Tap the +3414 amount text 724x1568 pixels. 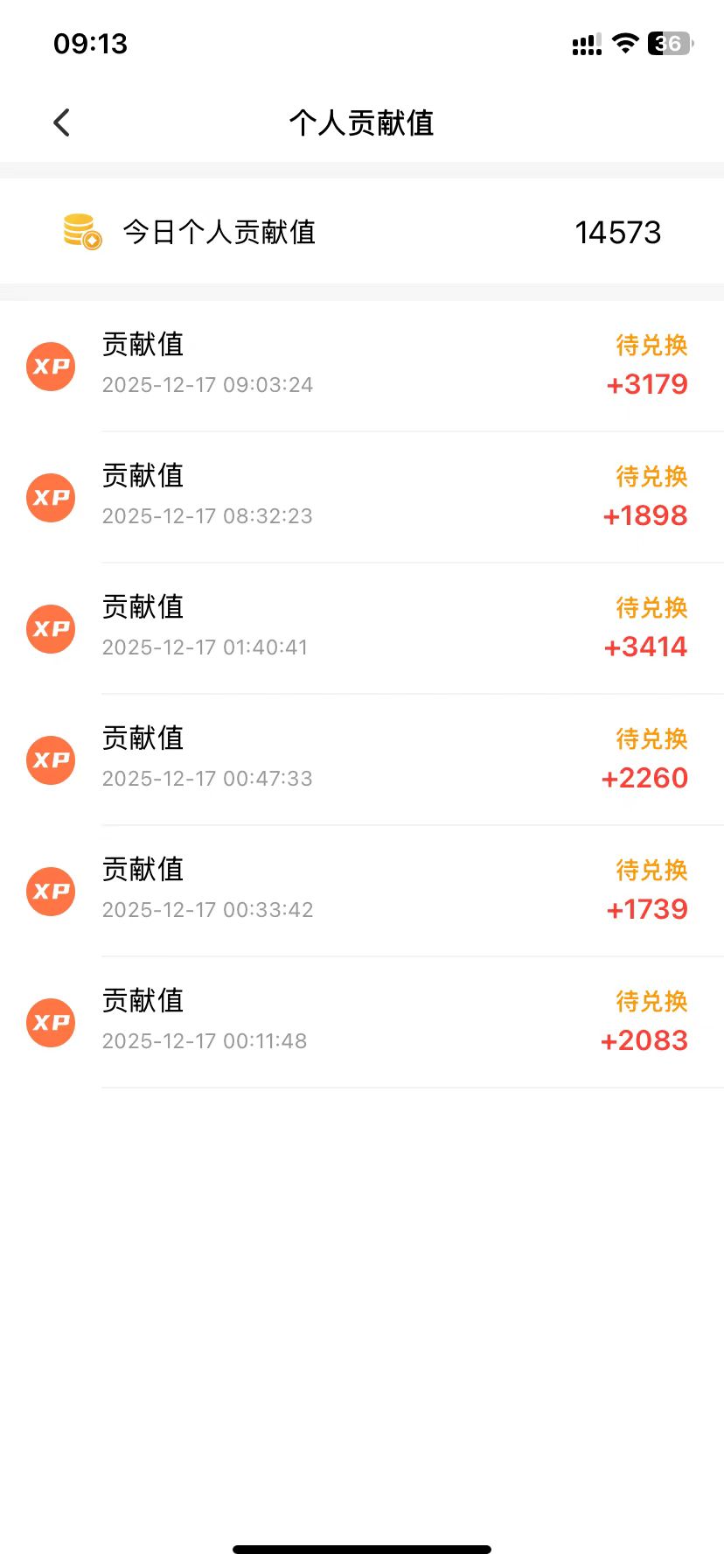[x=645, y=647]
